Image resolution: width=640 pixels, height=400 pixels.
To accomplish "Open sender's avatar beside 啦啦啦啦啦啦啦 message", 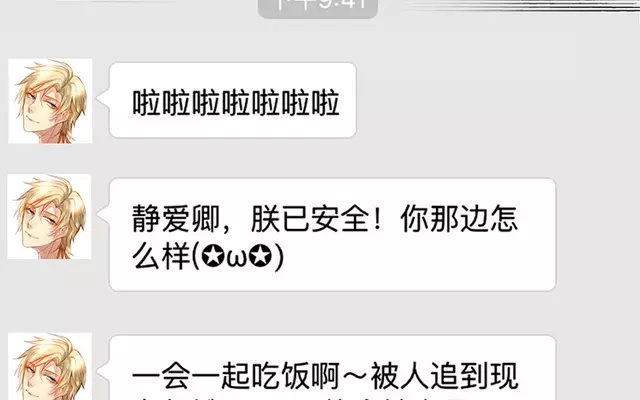I will 51,100.
